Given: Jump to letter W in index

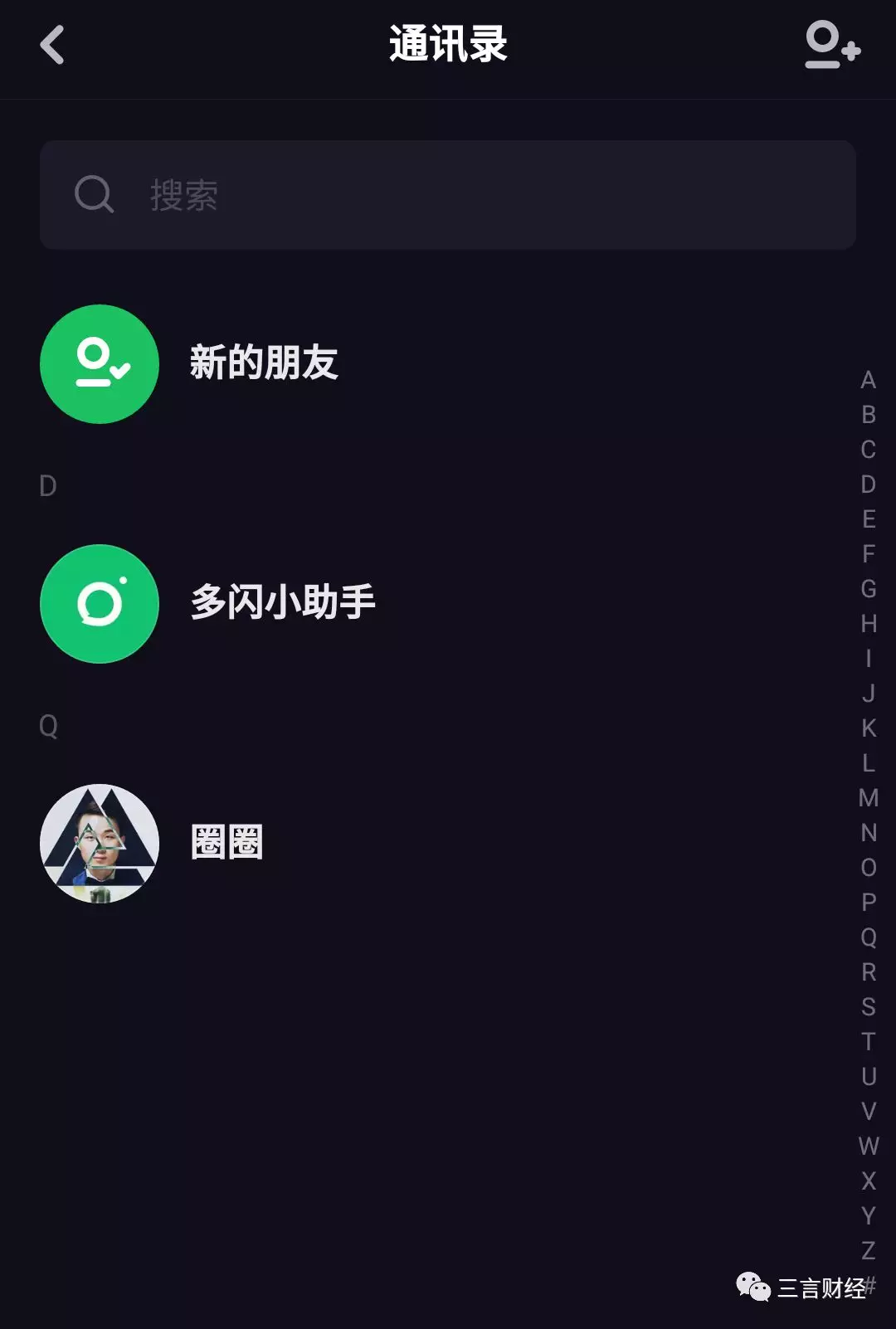Looking at the screenshot, I should click(868, 1146).
